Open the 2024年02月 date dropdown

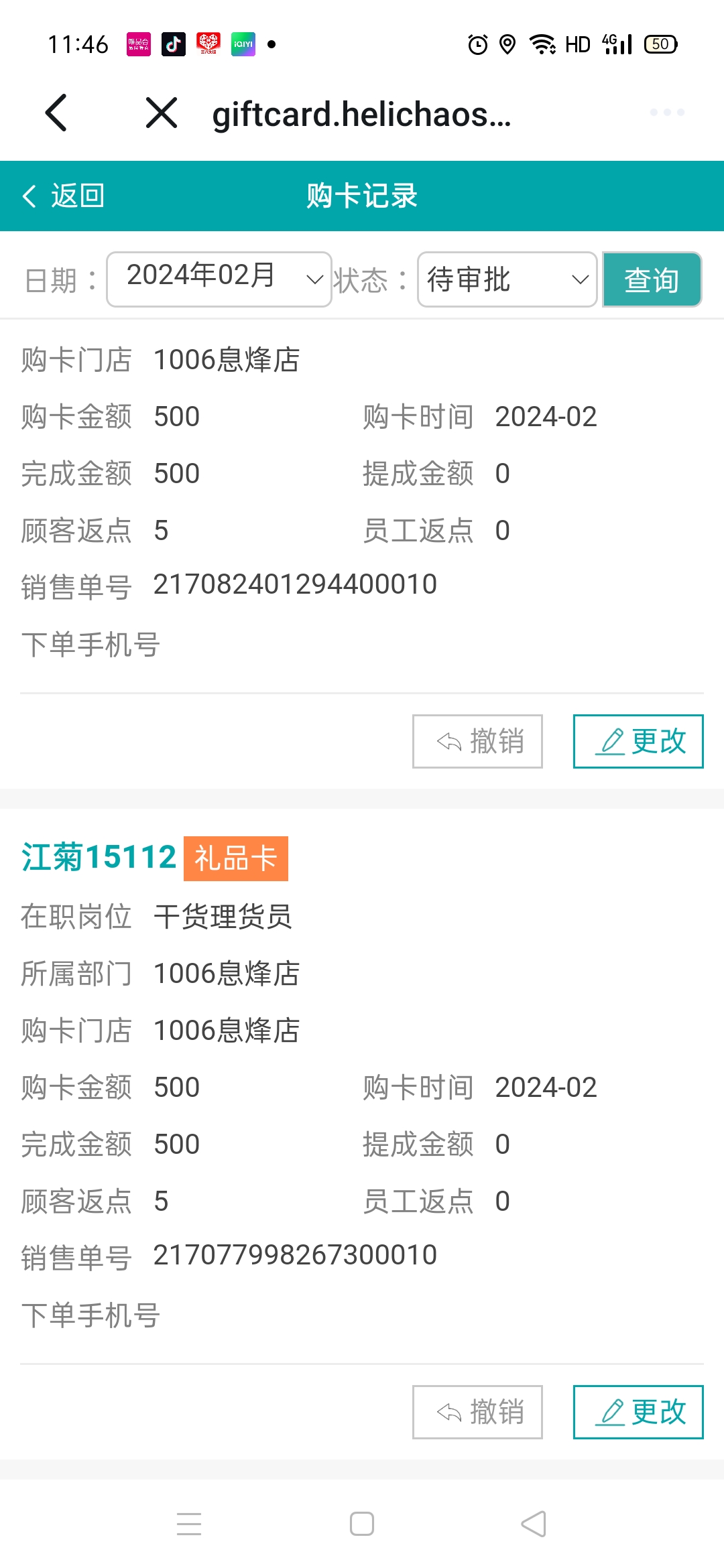(219, 279)
